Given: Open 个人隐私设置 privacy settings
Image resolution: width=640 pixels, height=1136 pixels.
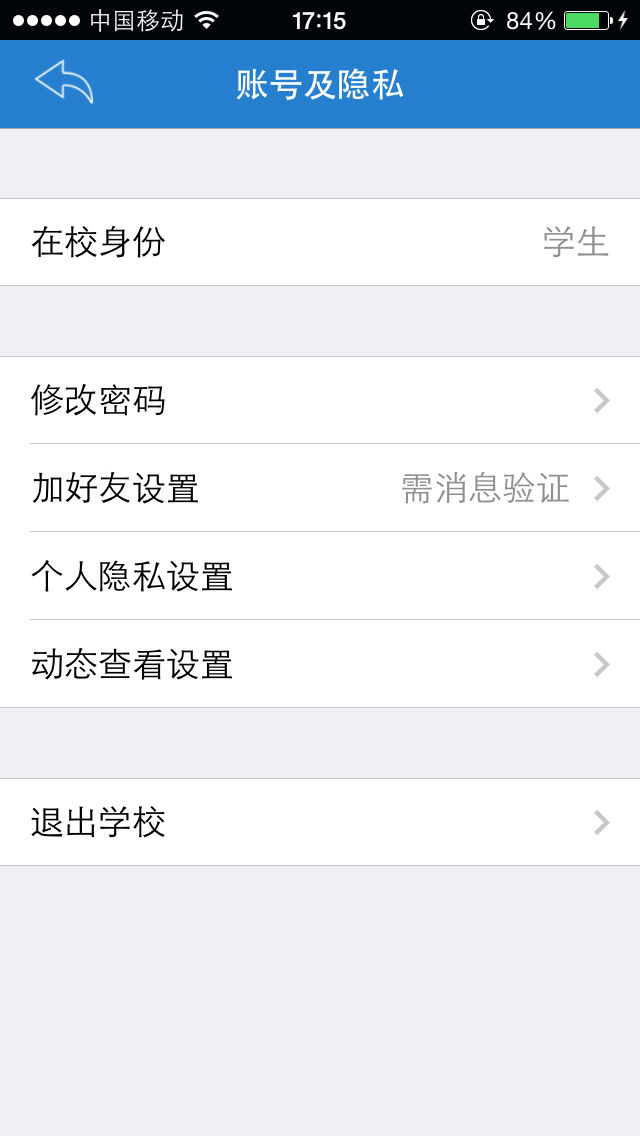Looking at the screenshot, I should click(320, 577).
